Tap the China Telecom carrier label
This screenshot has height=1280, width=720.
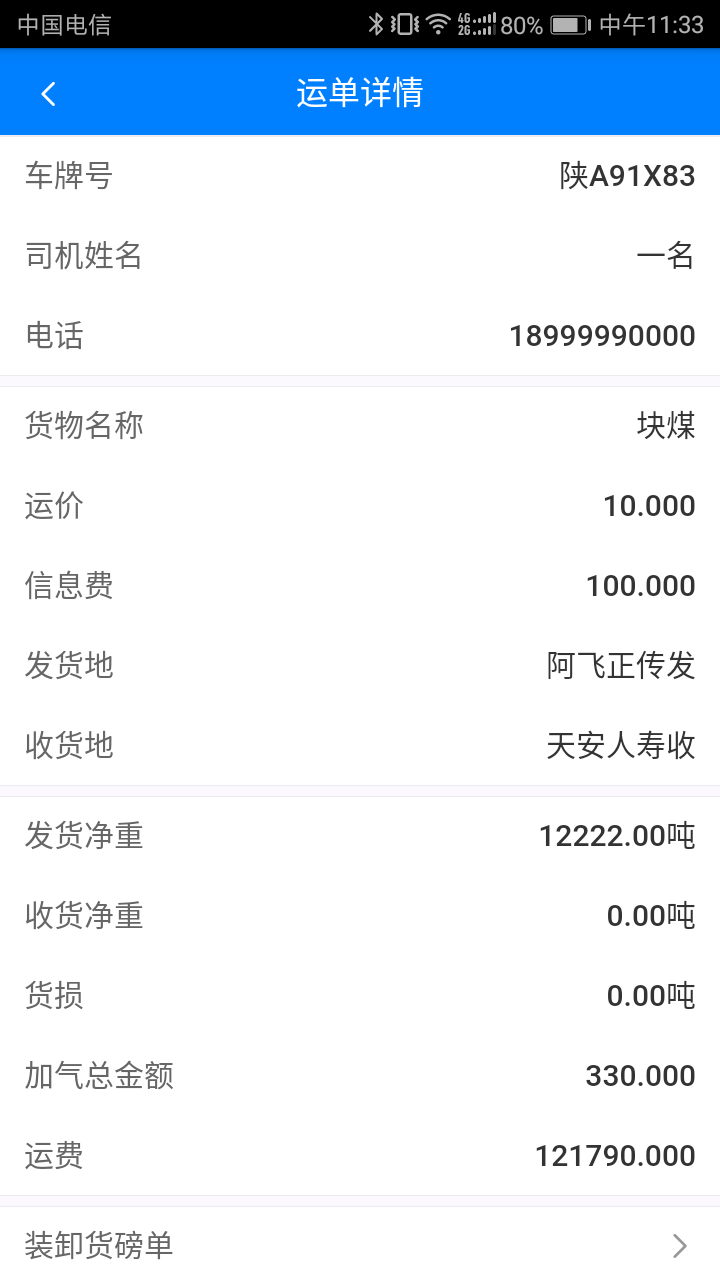tap(62, 22)
